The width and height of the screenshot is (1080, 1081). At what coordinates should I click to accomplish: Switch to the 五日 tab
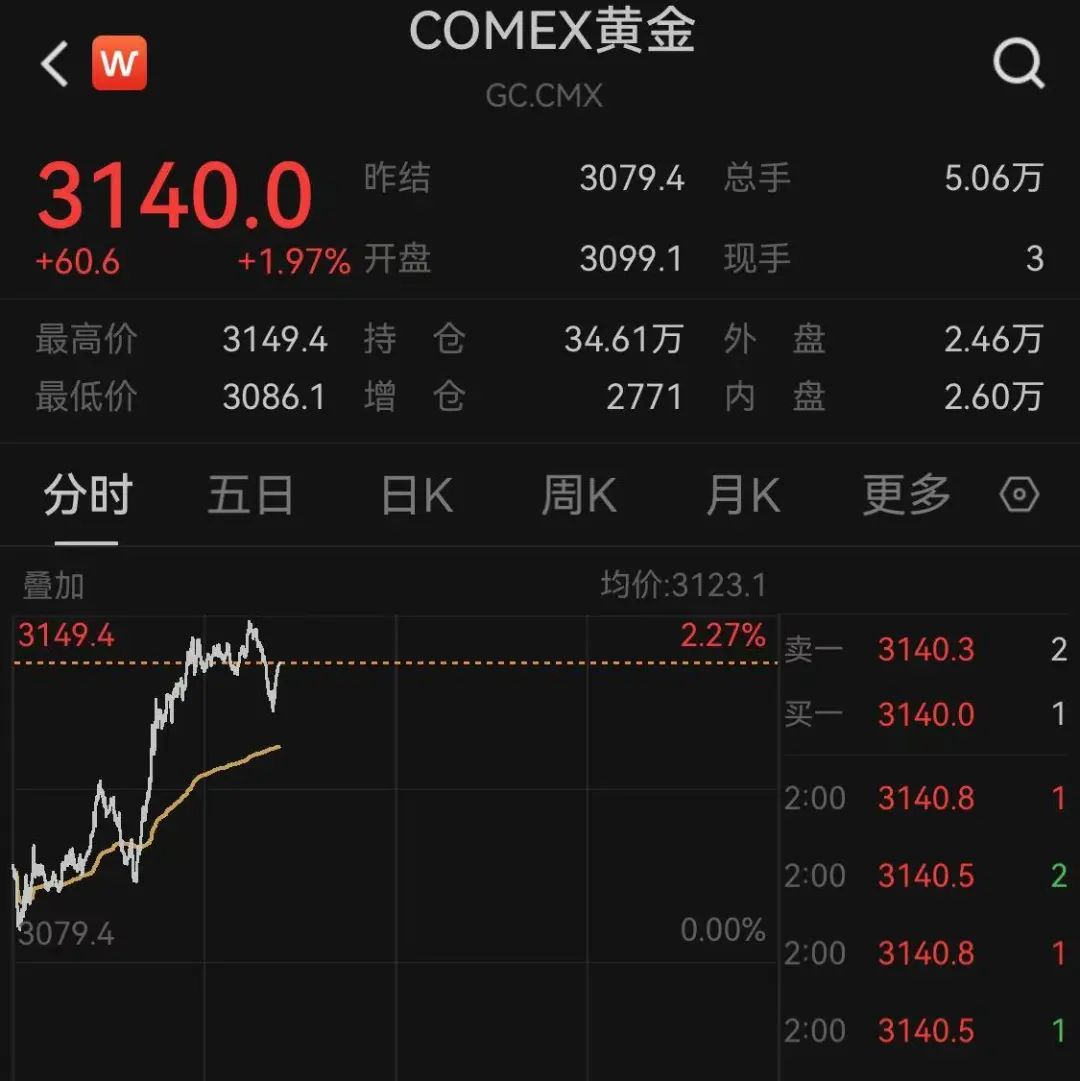pyautogui.click(x=250, y=496)
